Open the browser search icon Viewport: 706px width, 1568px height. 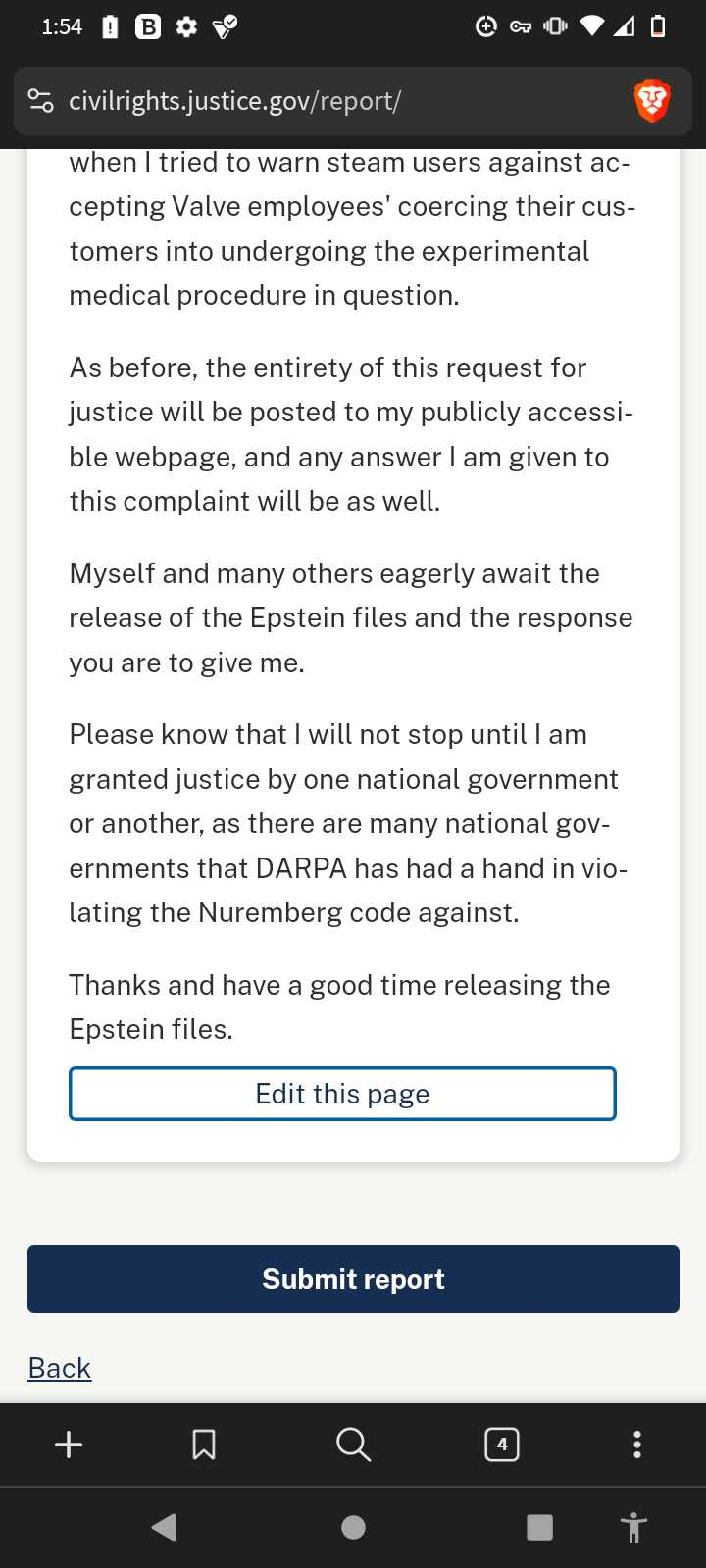pyautogui.click(x=353, y=1445)
